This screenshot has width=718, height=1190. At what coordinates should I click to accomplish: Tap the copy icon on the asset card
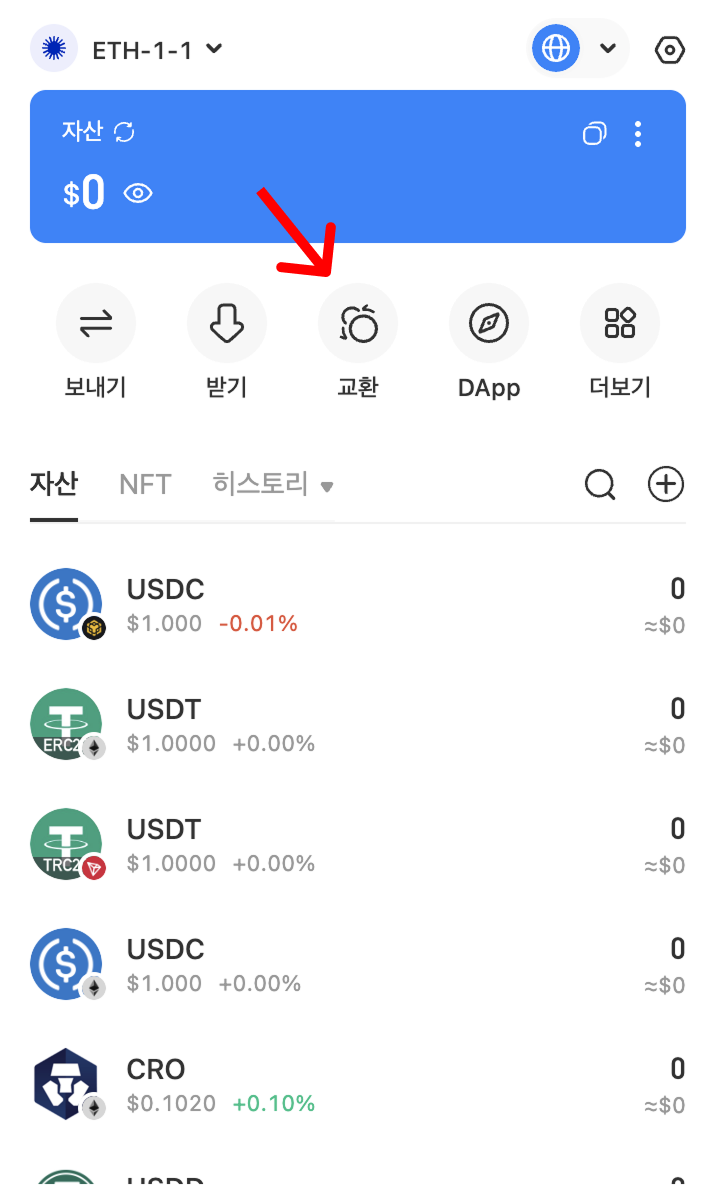click(x=595, y=133)
